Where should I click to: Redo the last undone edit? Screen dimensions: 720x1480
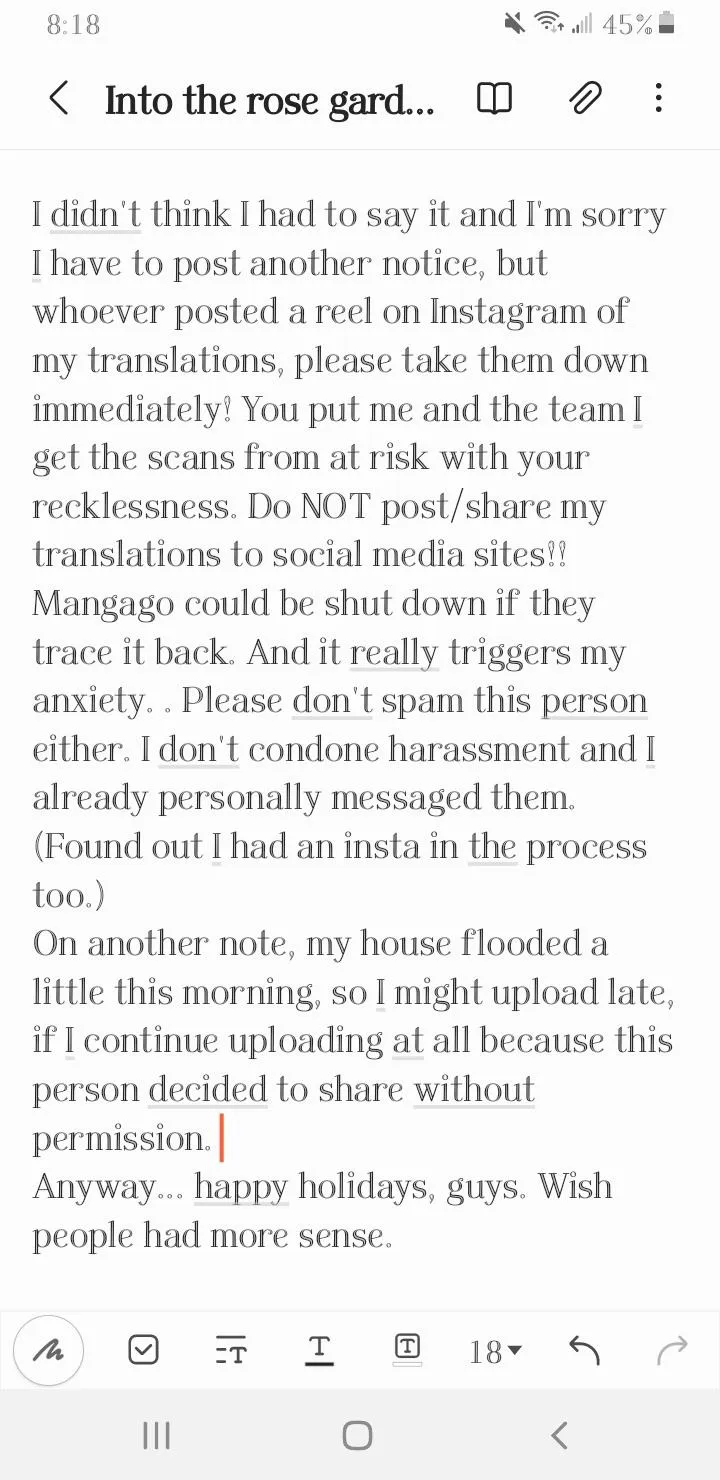coord(672,1351)
